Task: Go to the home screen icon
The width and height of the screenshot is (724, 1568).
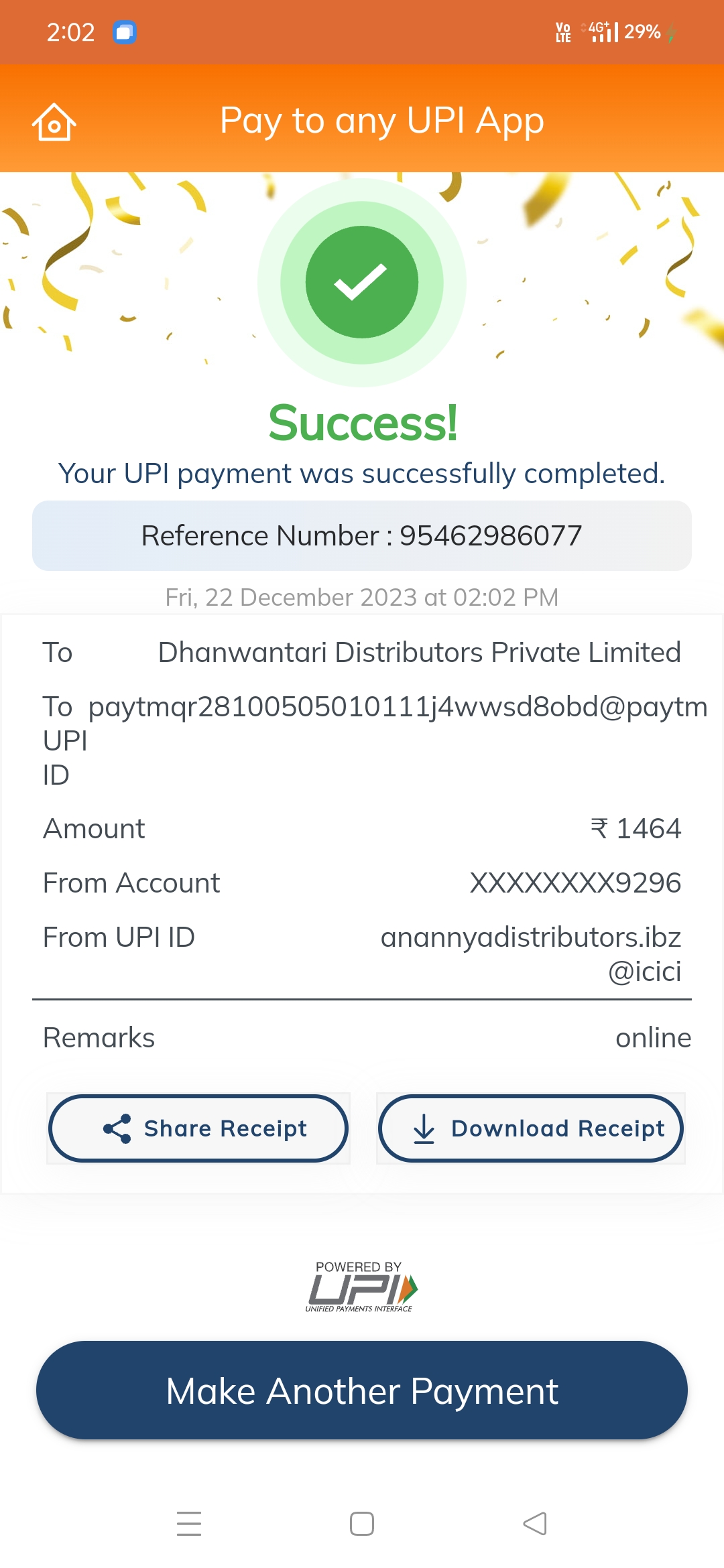Action: pos(54,122)
